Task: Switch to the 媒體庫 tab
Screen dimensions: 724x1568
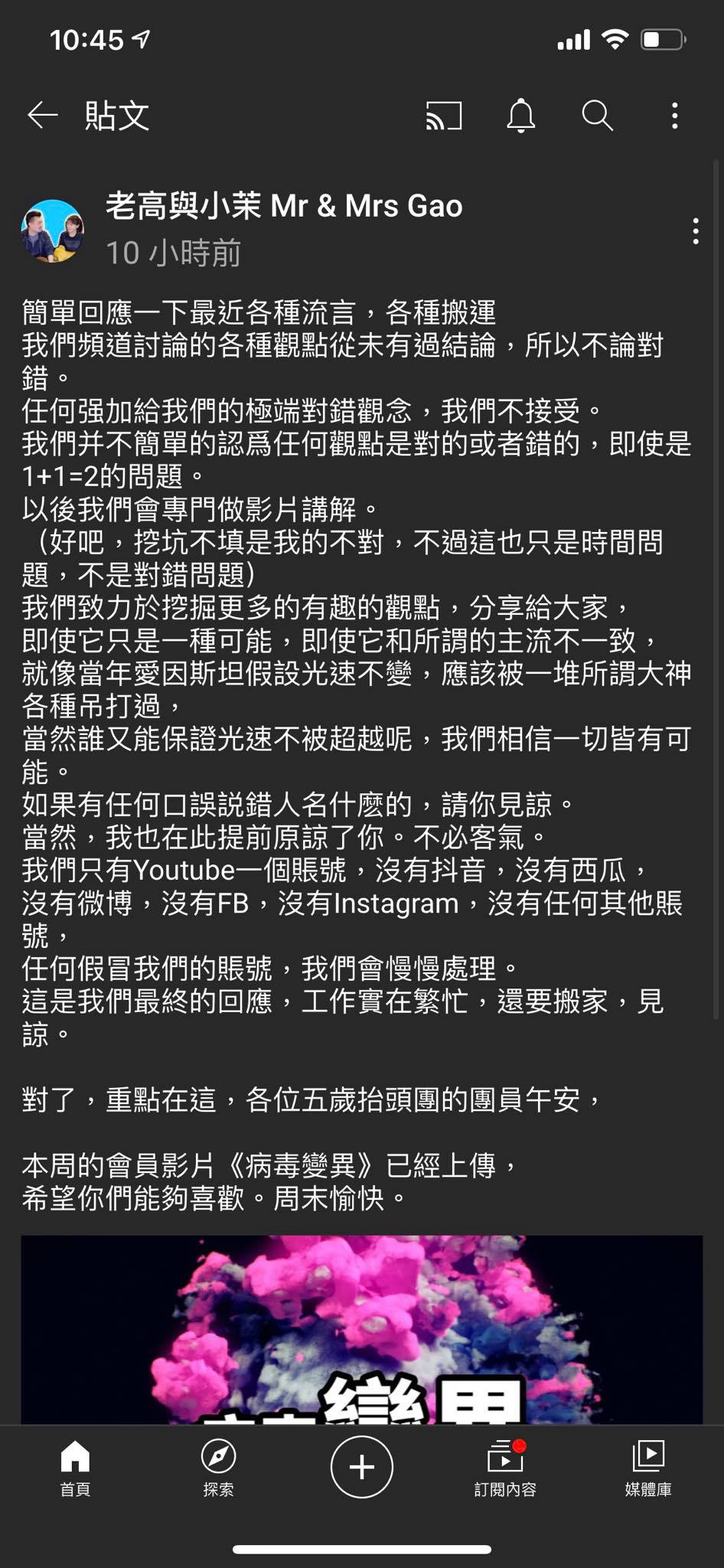Action: [x=648, y=1467]
